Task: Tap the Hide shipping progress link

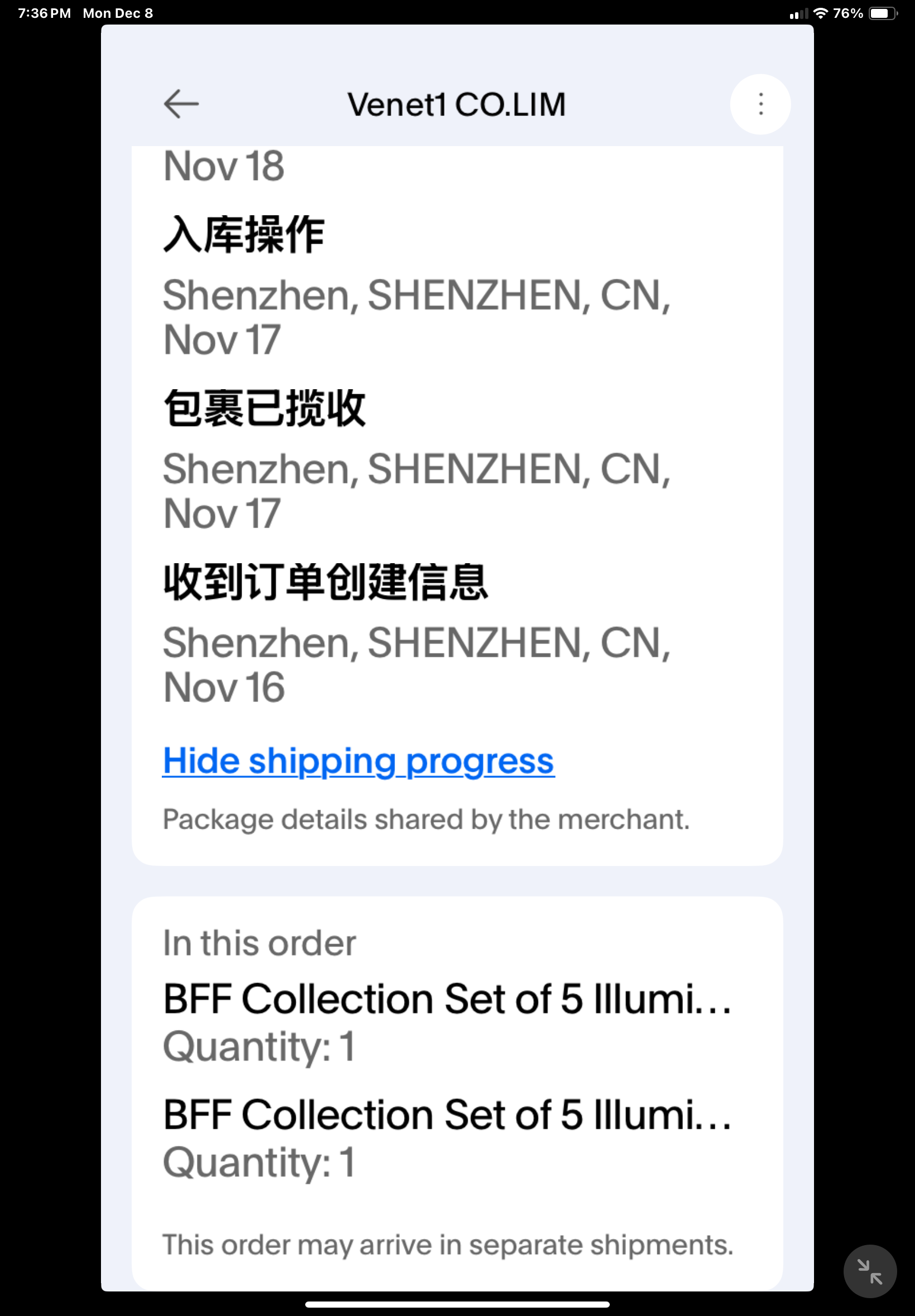Action: point(358,761)
